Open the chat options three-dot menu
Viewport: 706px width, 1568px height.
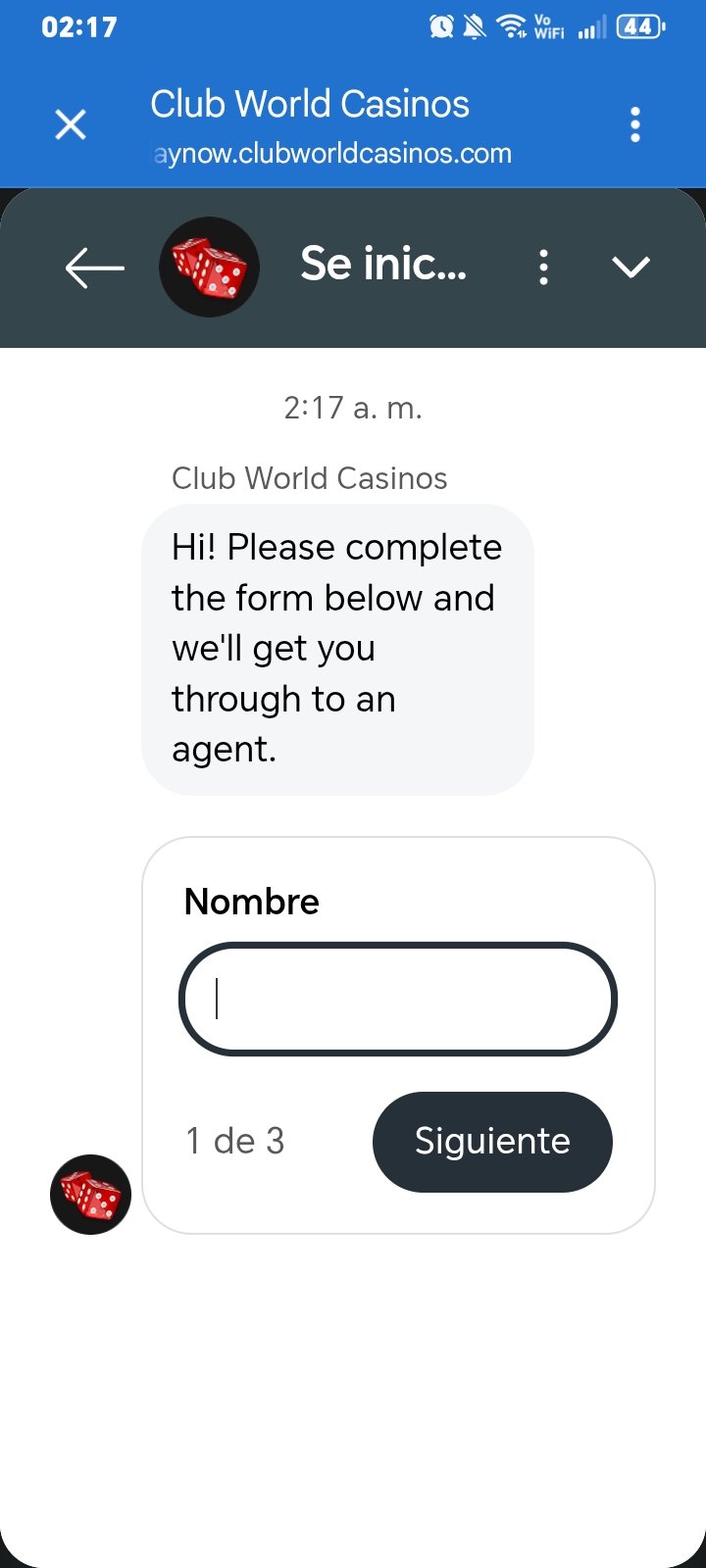pos(543,267)
